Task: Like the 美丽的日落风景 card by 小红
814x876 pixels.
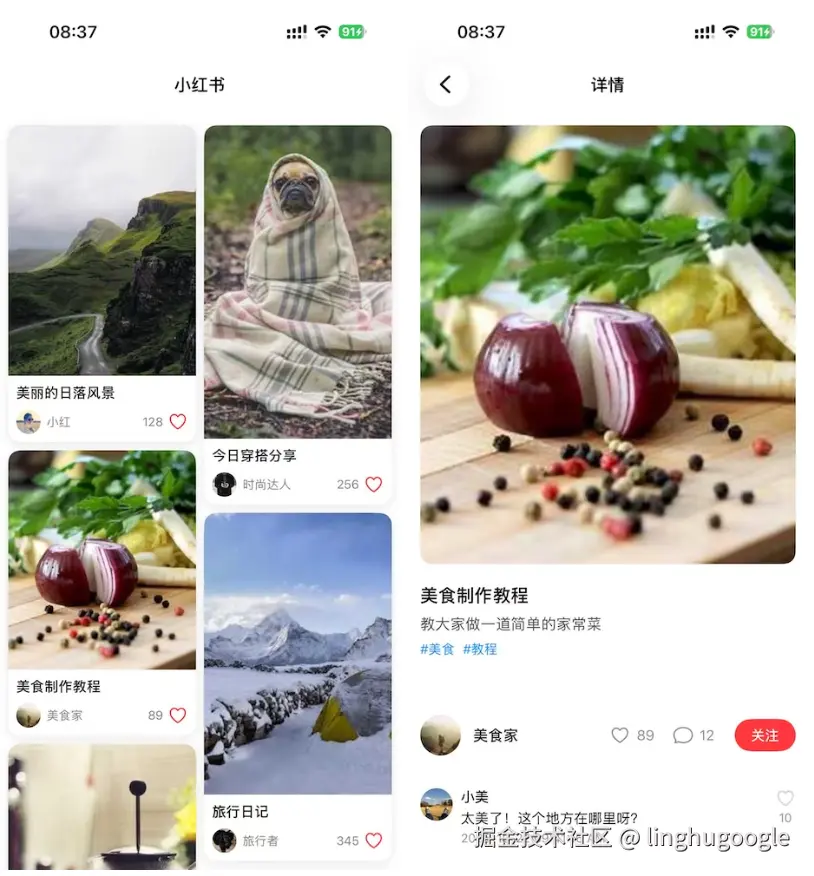Action: [178, 422]
